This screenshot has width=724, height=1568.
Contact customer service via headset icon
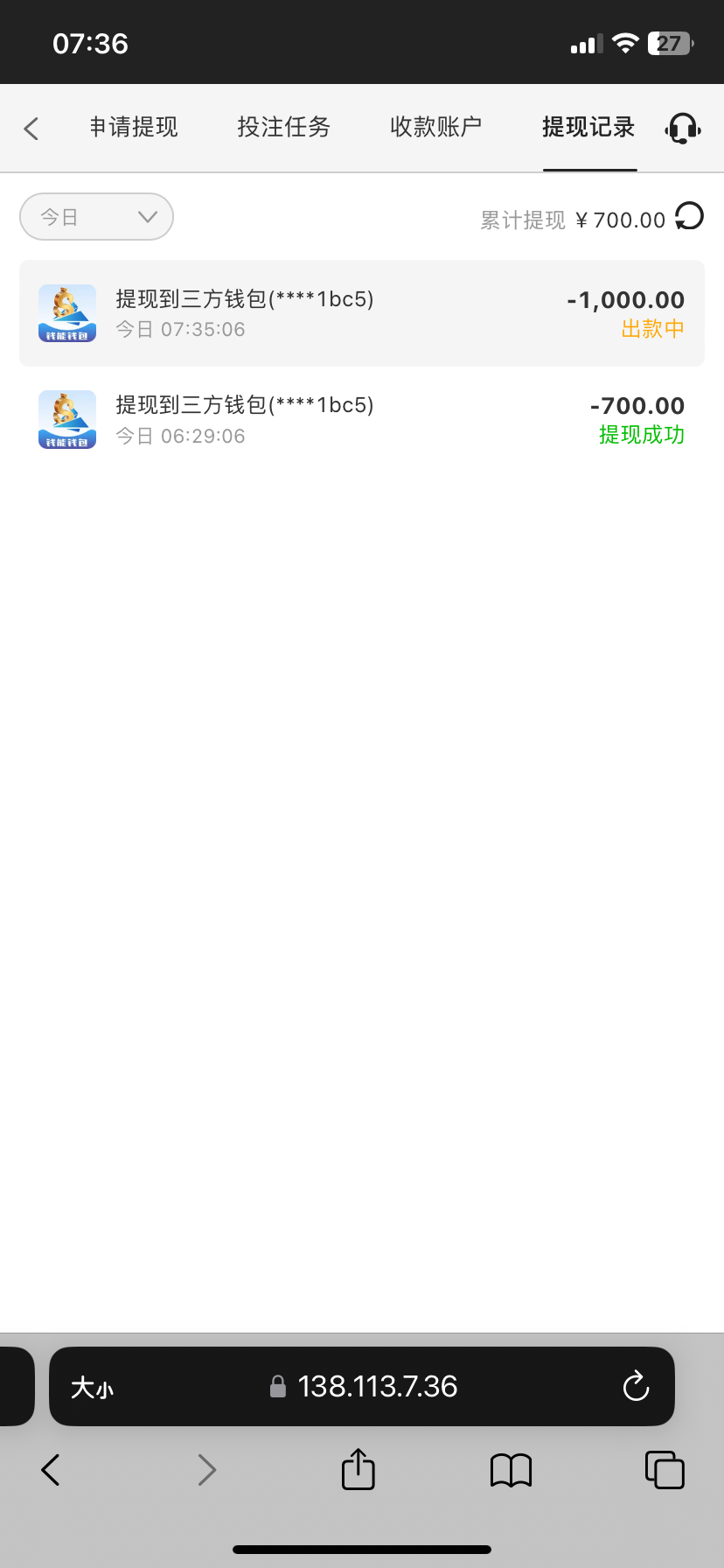(683, 129)
